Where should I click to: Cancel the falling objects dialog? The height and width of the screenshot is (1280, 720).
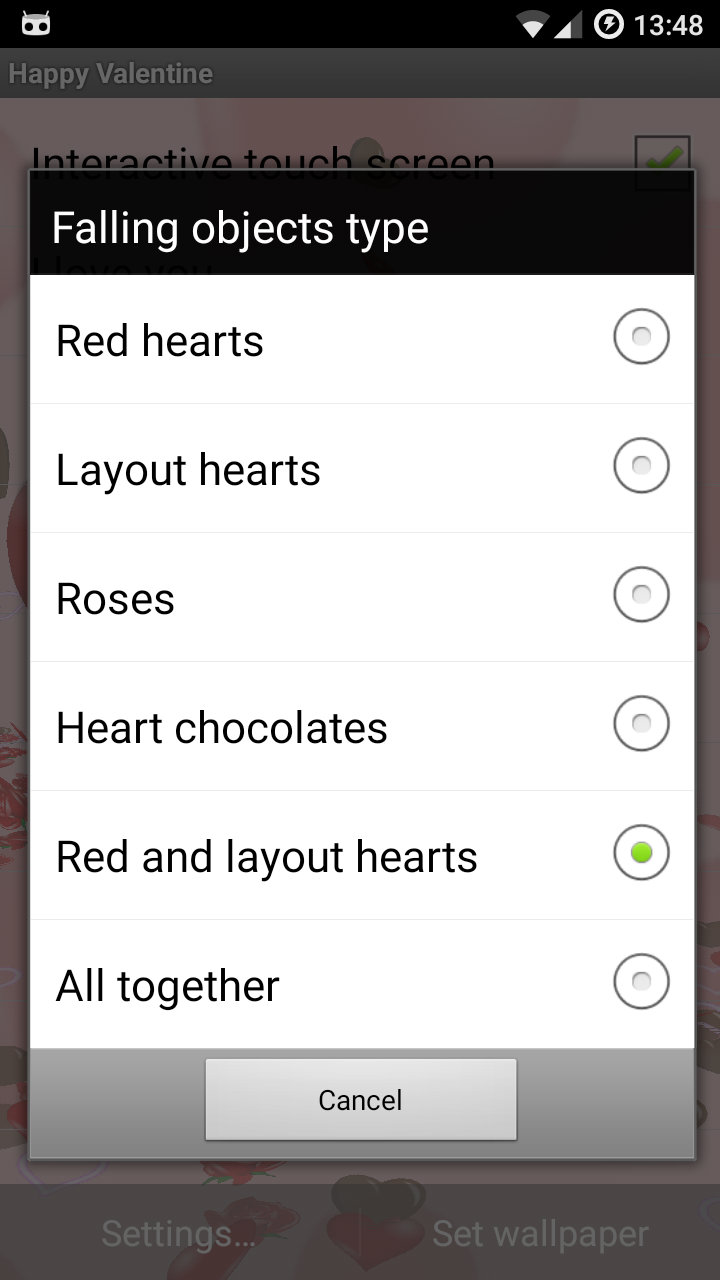361,1100
